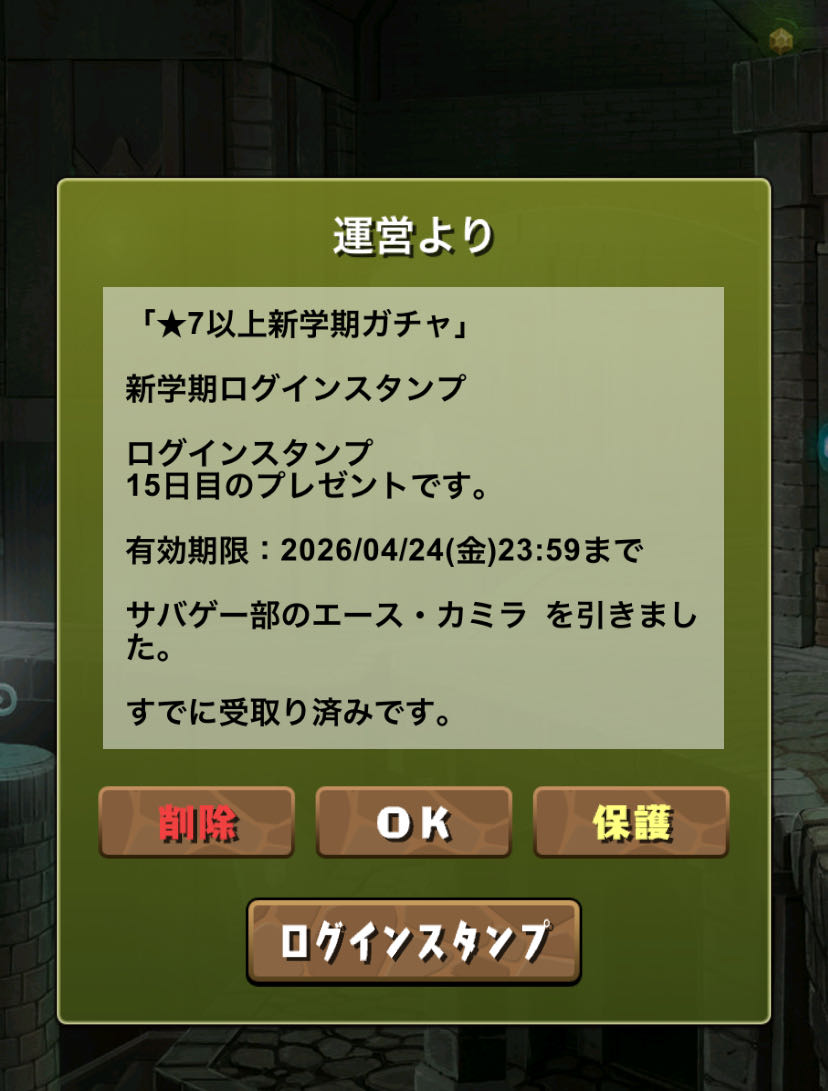Protect this mail with the 保護 button
828x1091 pixels.
(631, 822)
